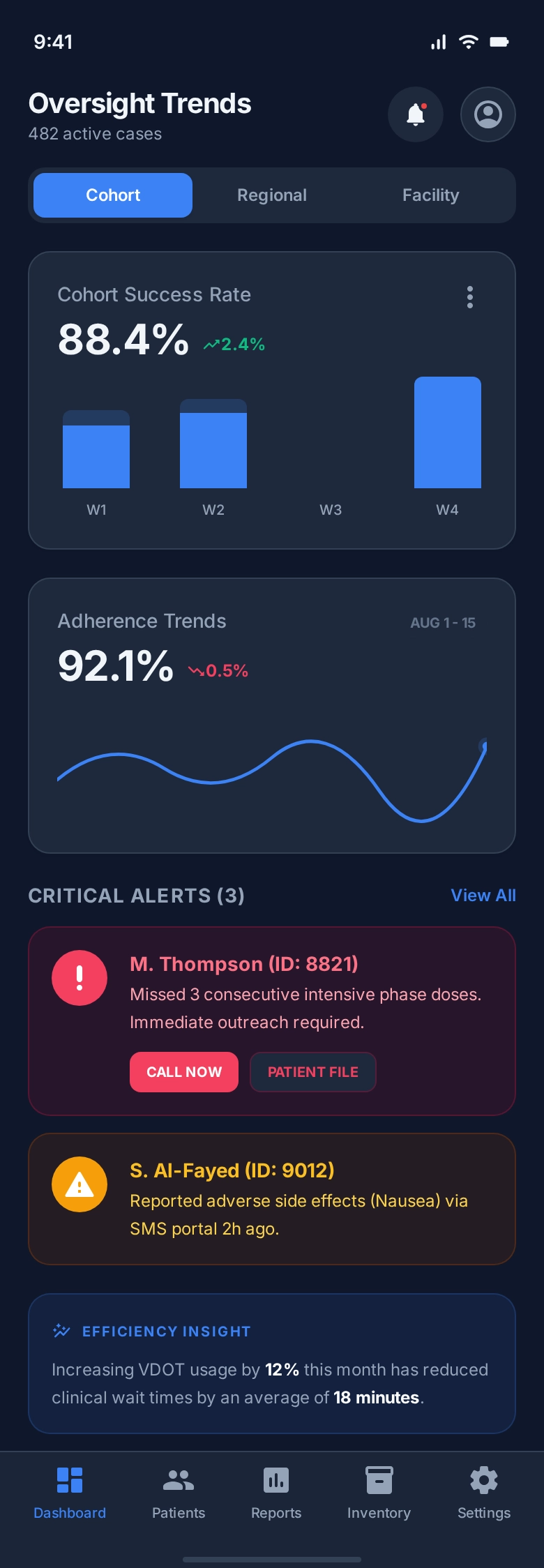544x1568 pixels.
Task: Open the Inventory tab
Action: [379, 1493]
